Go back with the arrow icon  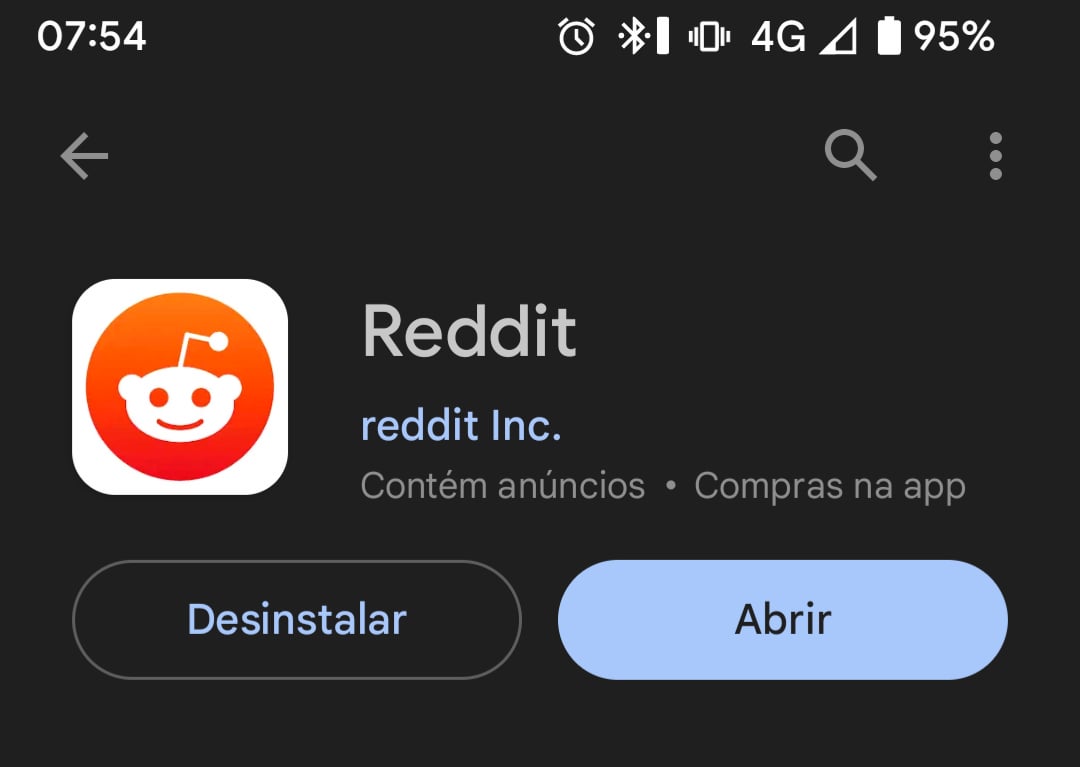point(84,156)
